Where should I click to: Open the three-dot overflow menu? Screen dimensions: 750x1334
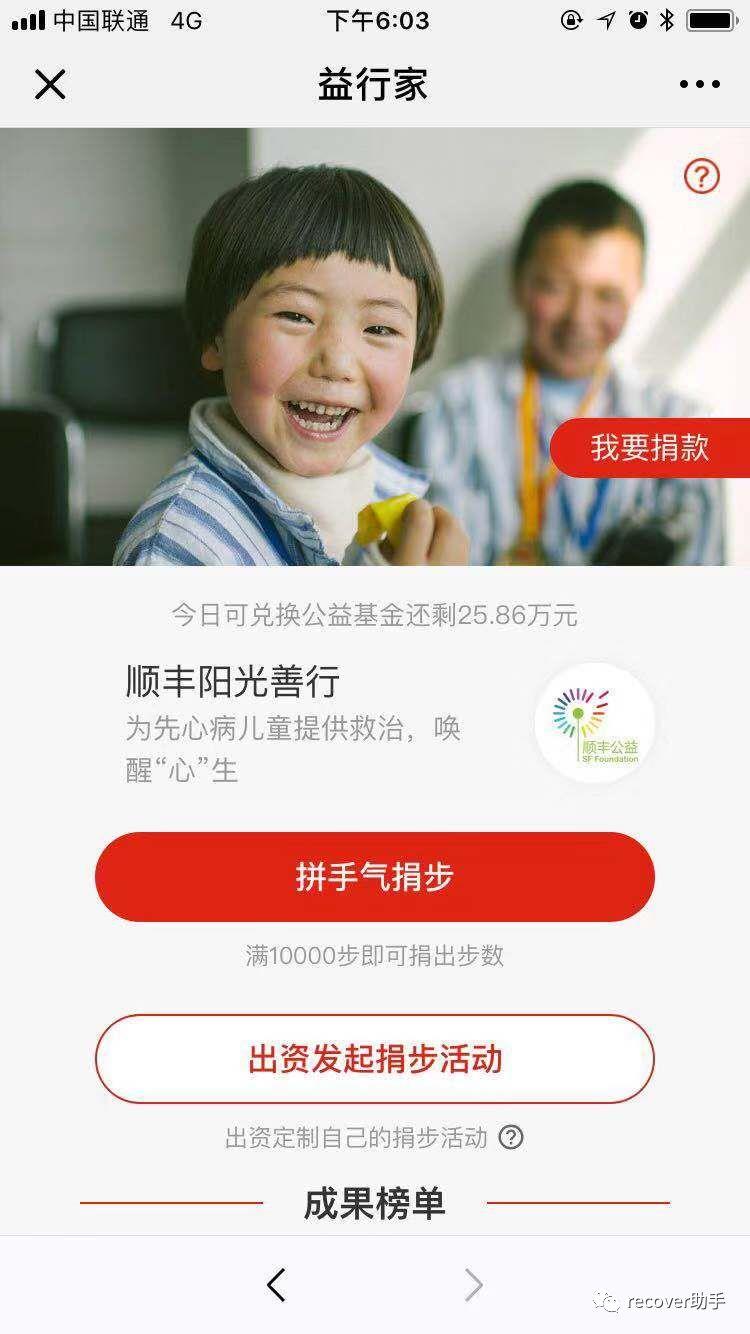coord(699,85)
